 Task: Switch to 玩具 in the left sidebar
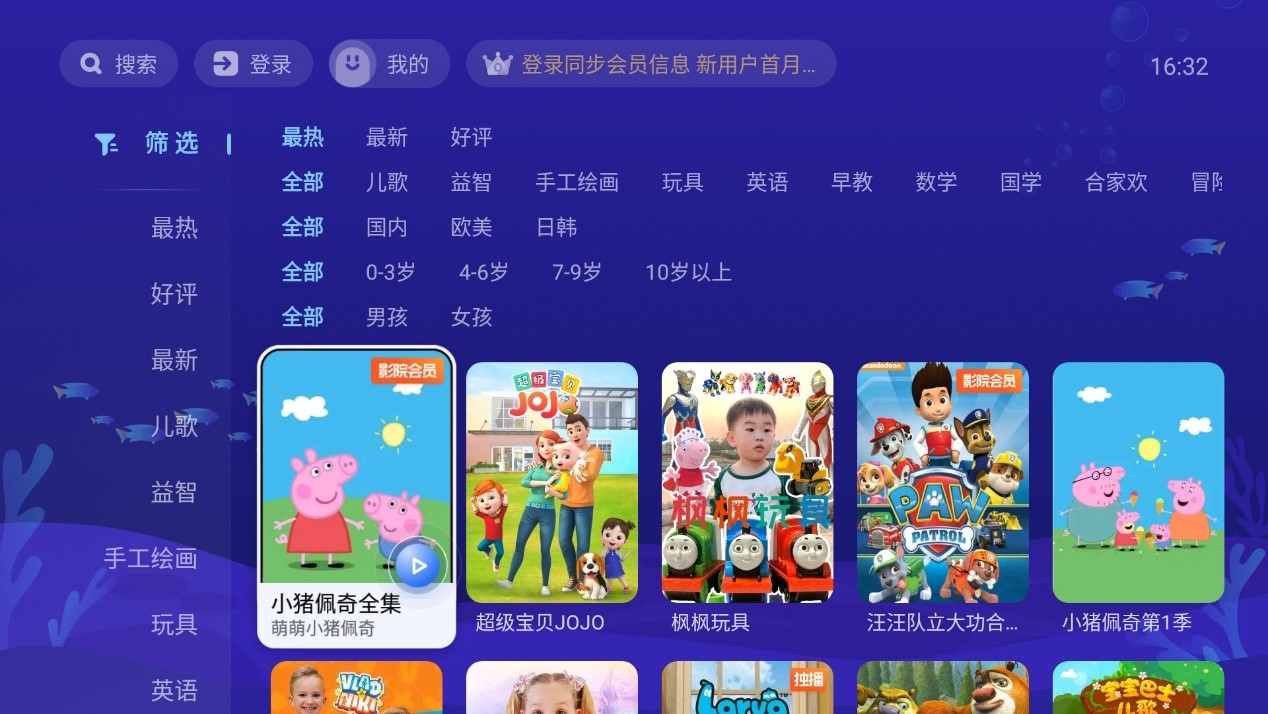tap(174, 624)
